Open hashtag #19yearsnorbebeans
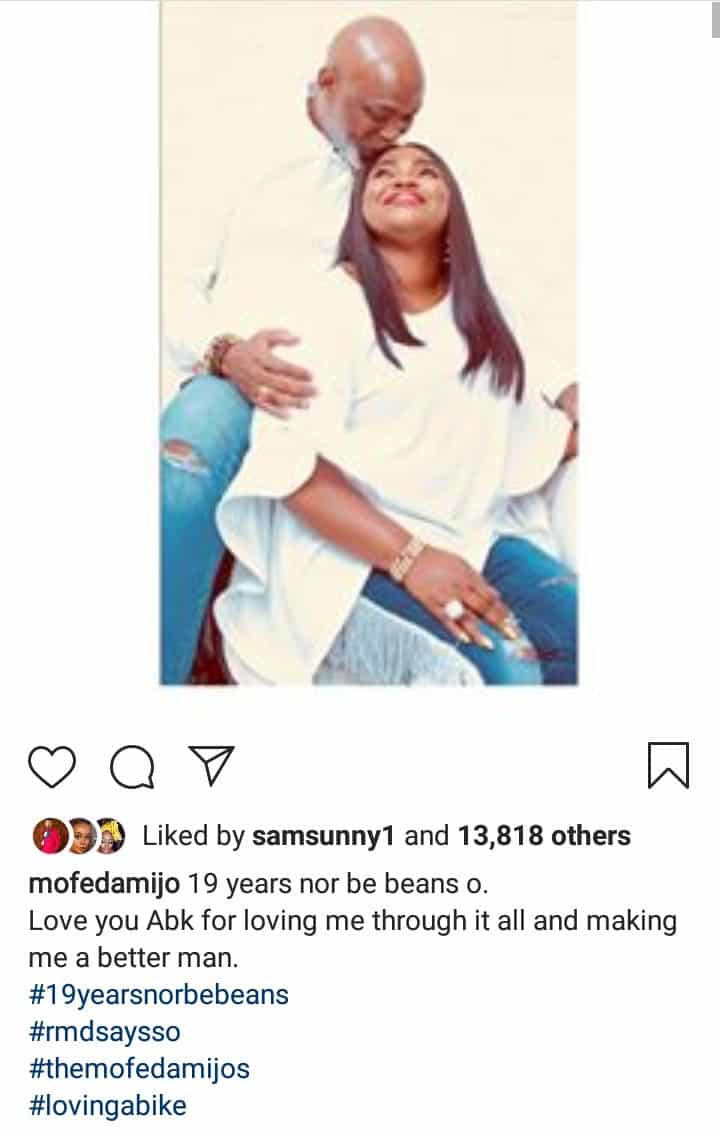Image resolution: width=720 pixels, height=1136 pixels. click(159, 994)
